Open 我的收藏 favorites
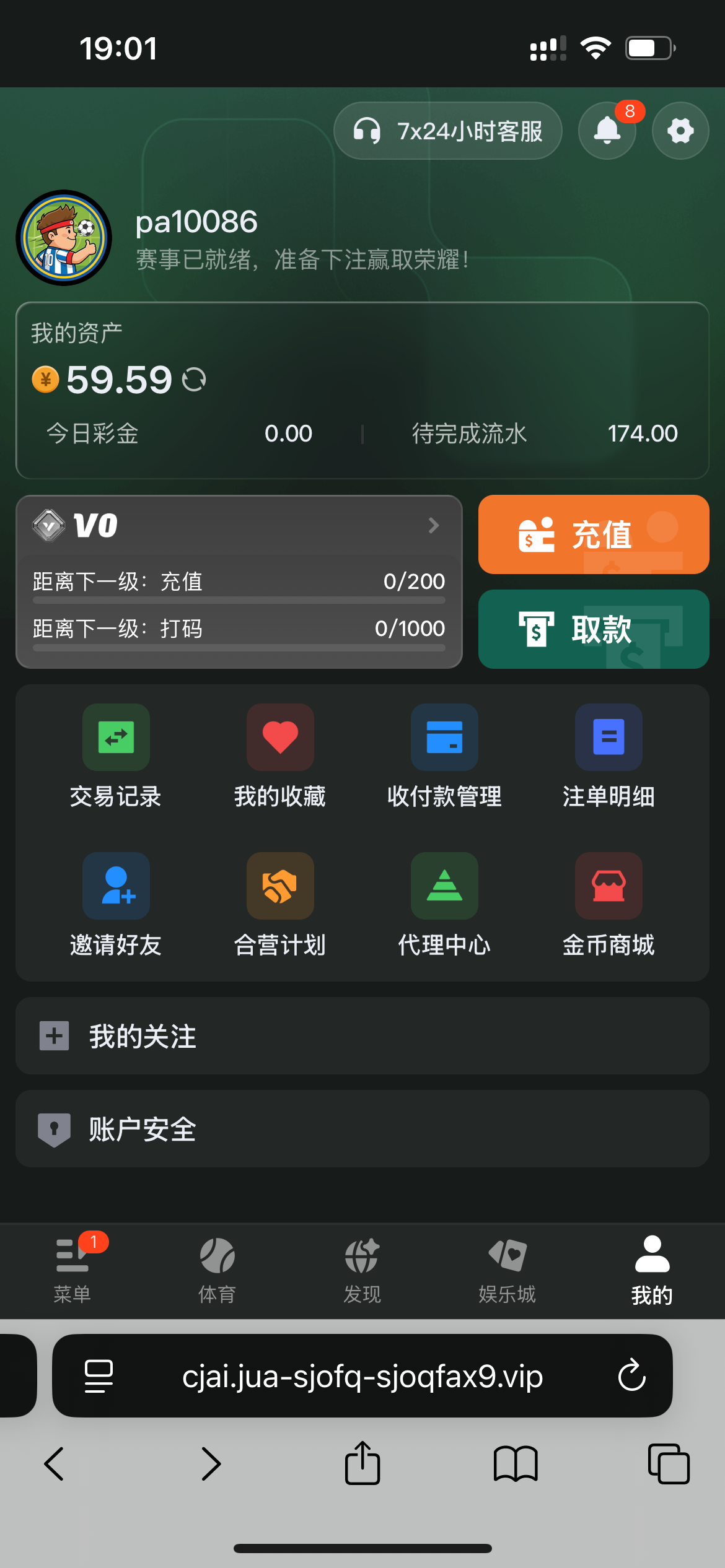The height and width of the screenshot is (1568, 725). pyautogui.click(x=280, y=756)
